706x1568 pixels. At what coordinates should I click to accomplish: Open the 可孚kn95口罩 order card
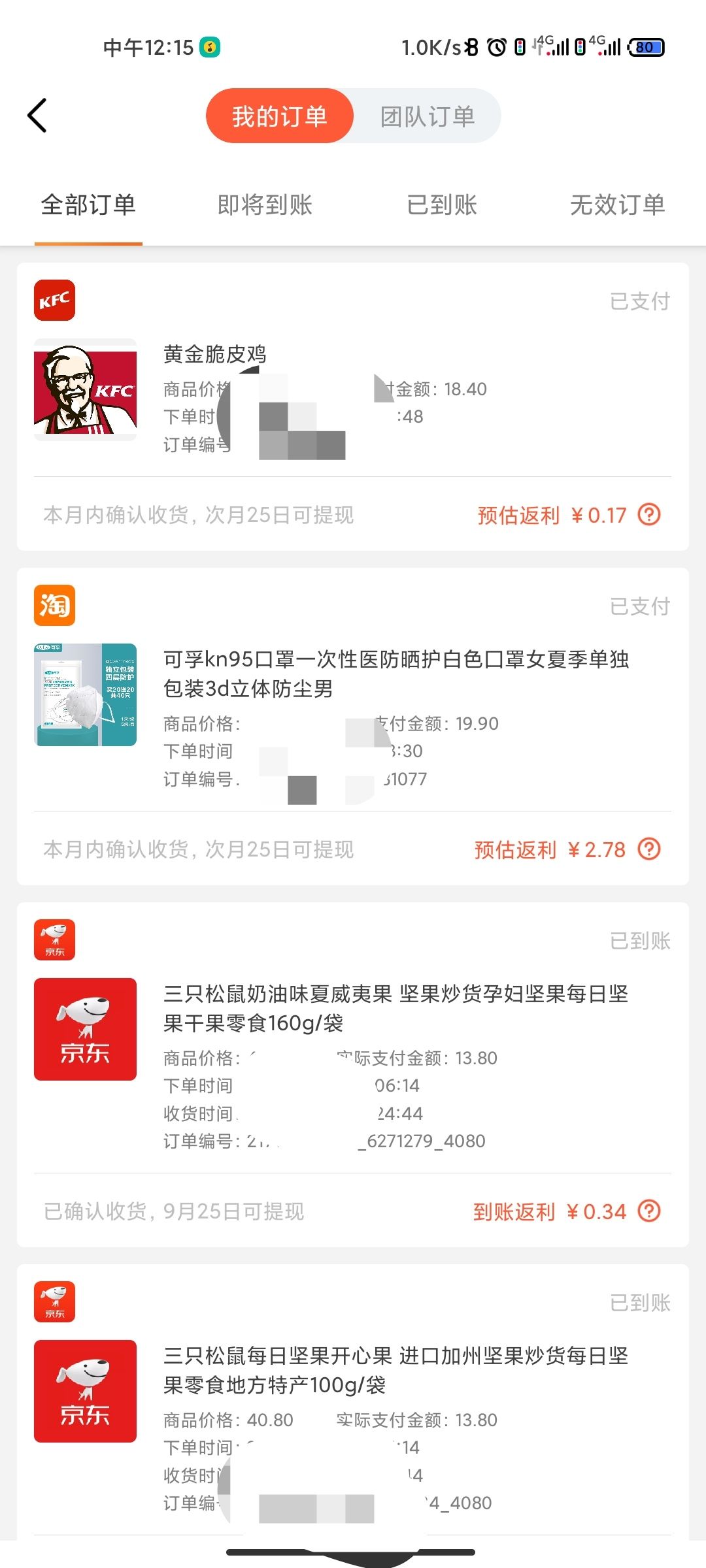click(353, 727)
